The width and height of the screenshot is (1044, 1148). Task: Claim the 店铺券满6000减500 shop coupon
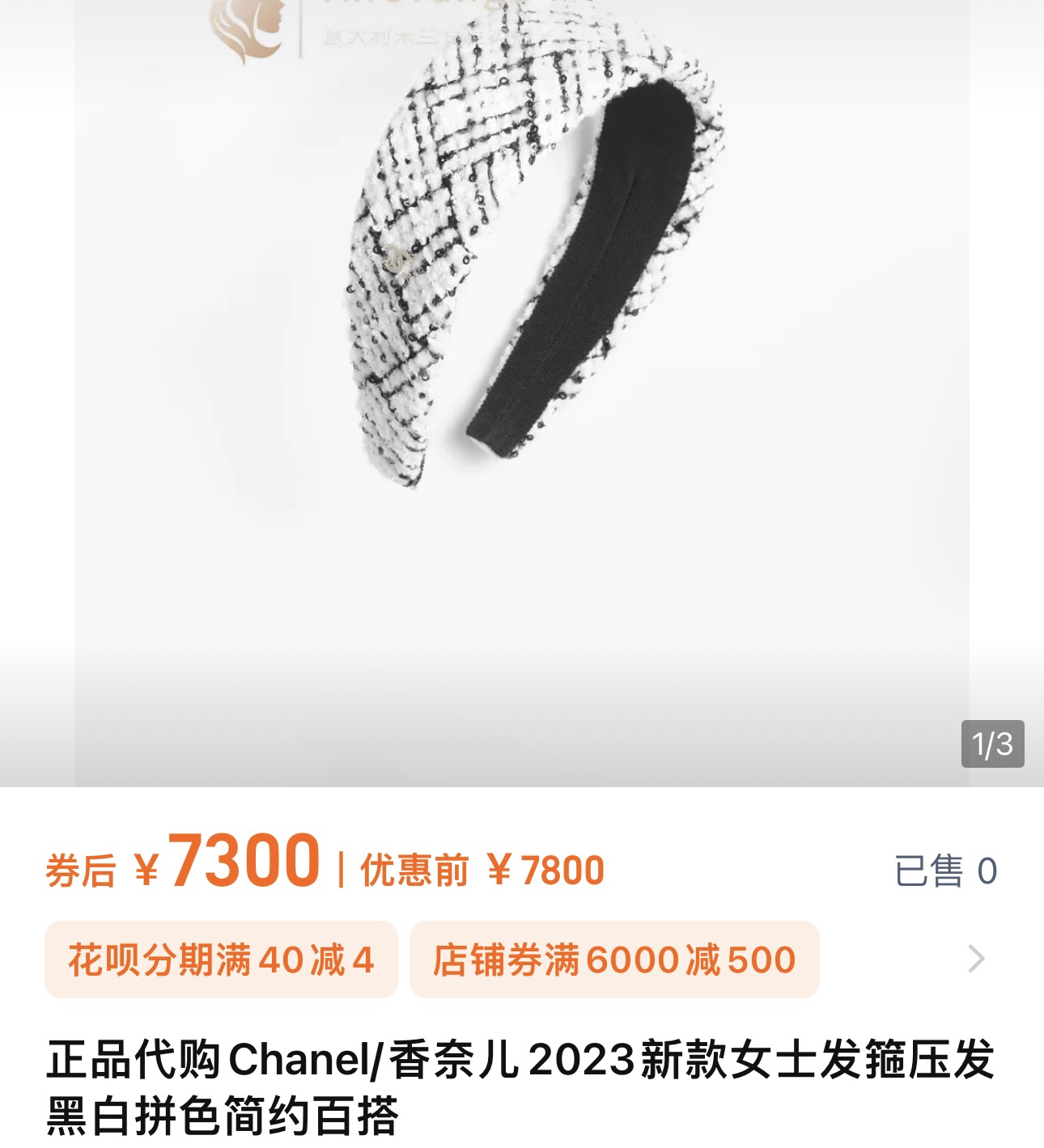614,959
